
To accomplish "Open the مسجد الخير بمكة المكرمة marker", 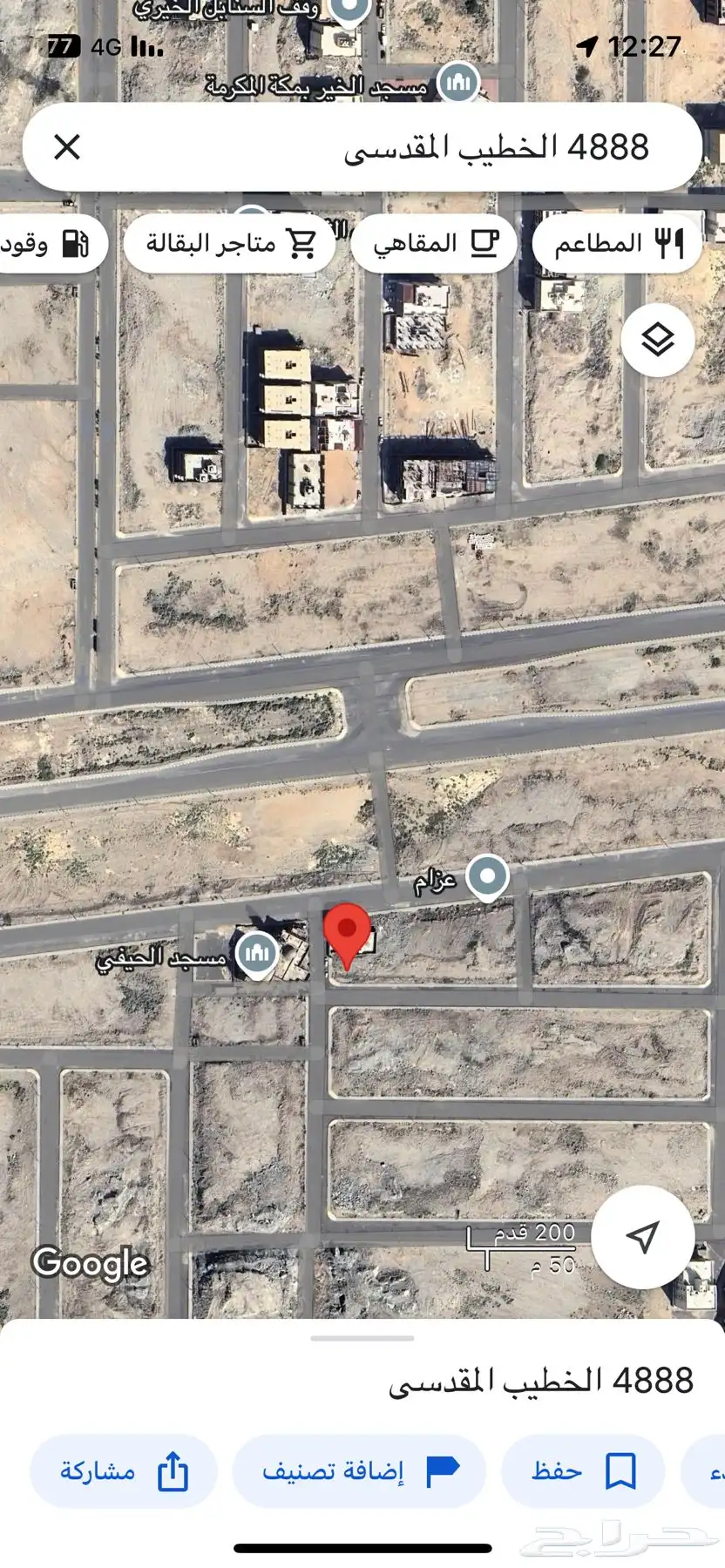I will [x=458, y=83].
